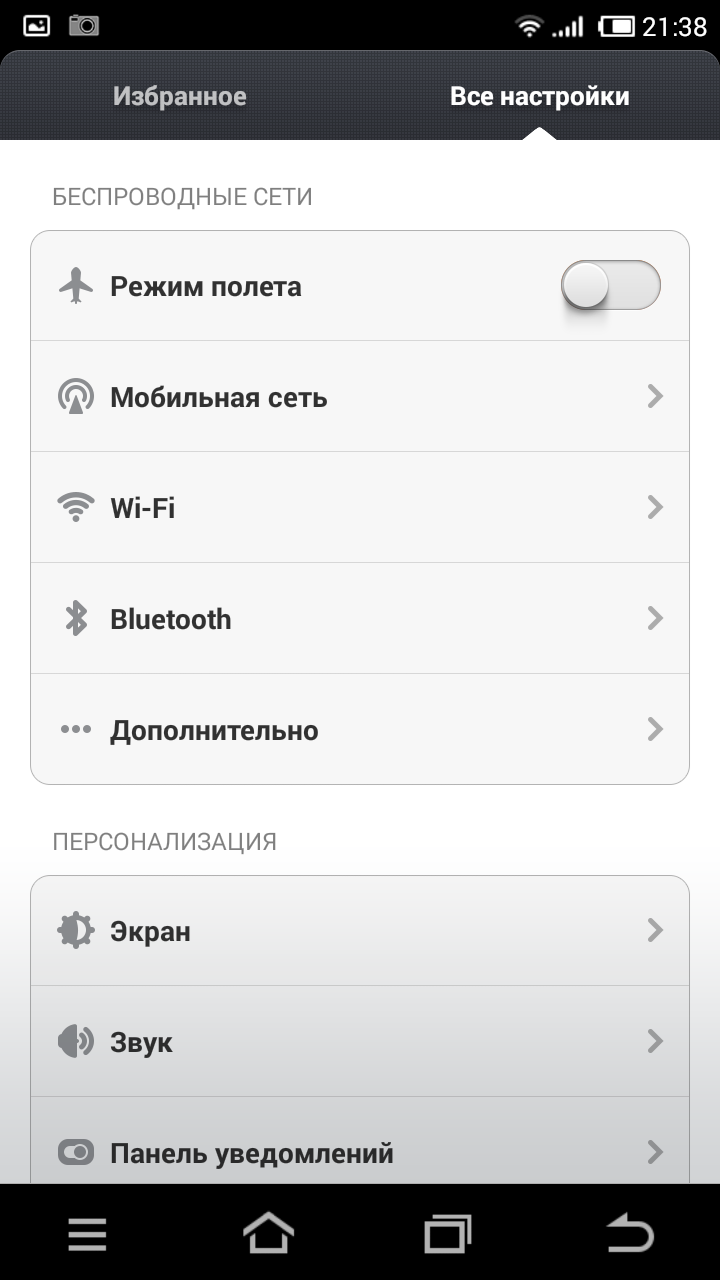Viewport: 720px width, 1280px height.
Task: Enable the Режим полета switch
Action: pos(610,286)
